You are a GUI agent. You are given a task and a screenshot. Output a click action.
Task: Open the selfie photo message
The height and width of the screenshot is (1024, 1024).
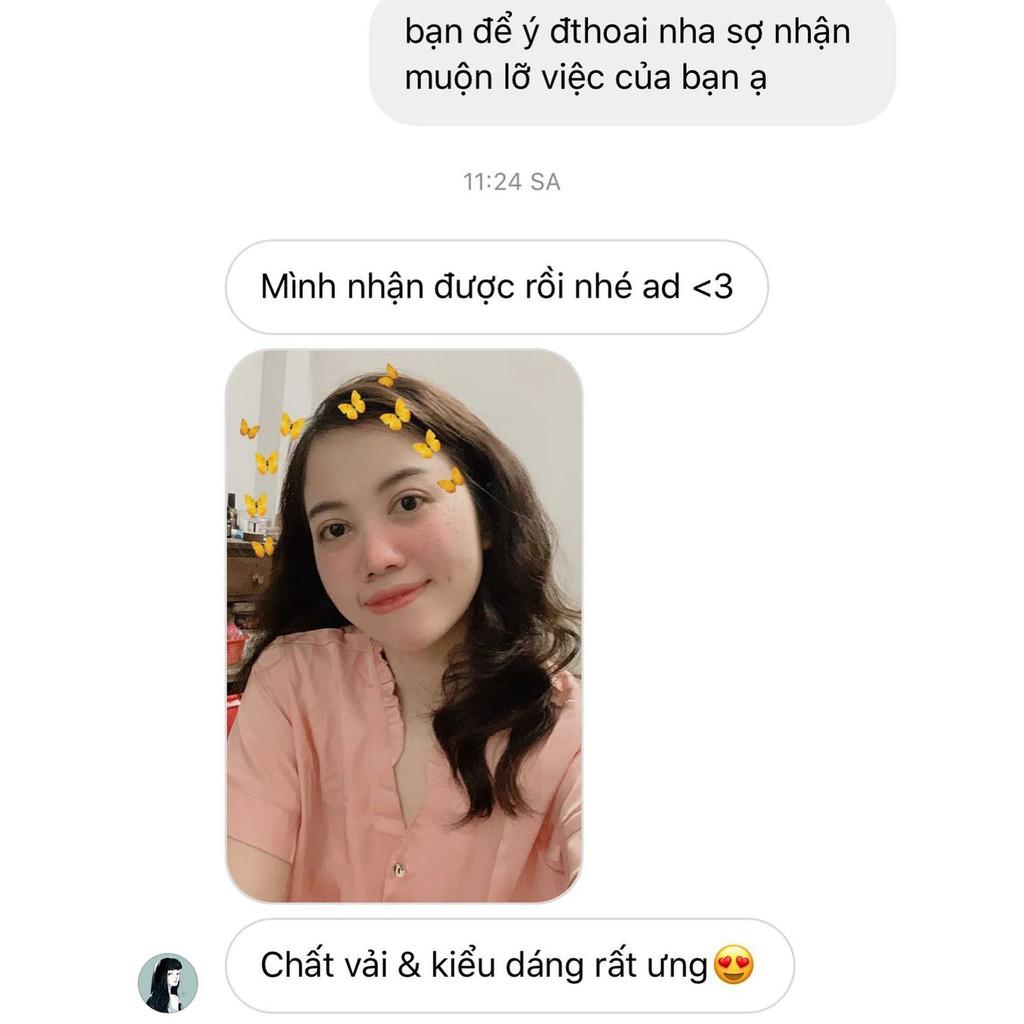click(404, 625)
